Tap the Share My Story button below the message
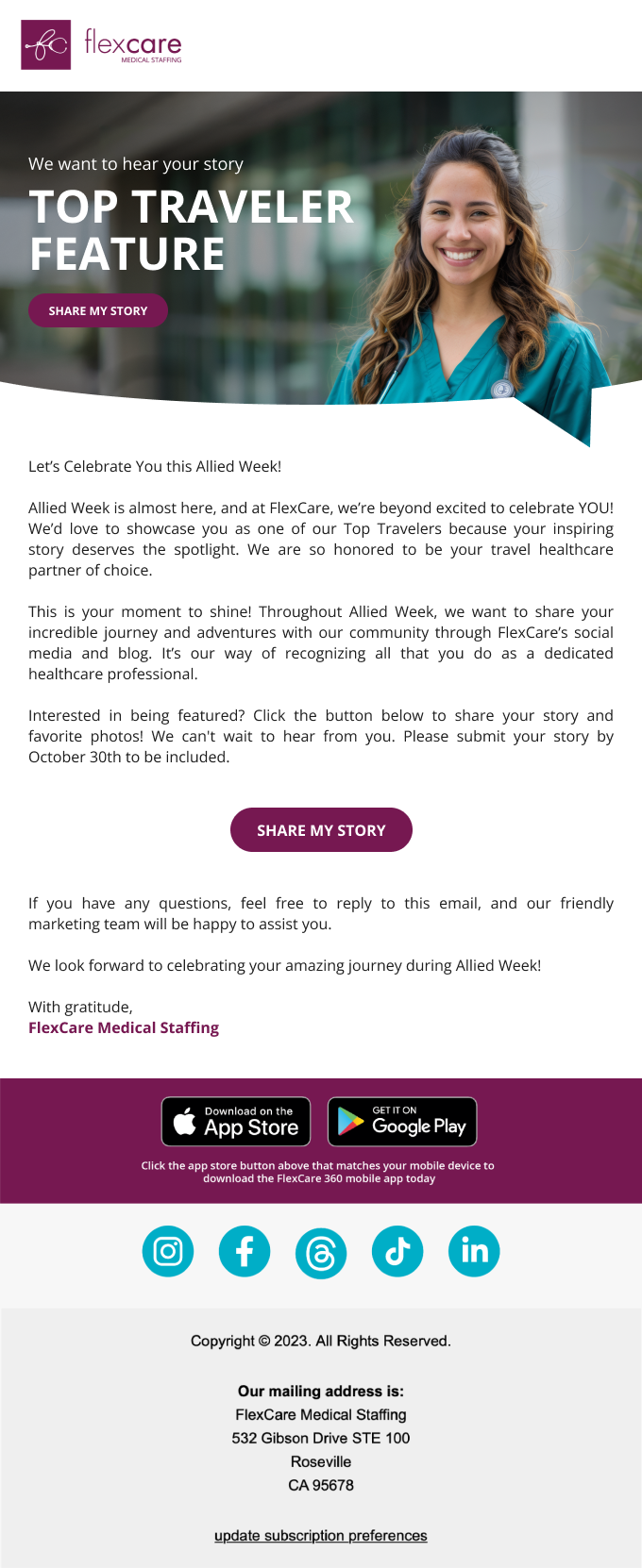Image resolution: width=642 pixels, height=1568 pixels. [321, 830]
